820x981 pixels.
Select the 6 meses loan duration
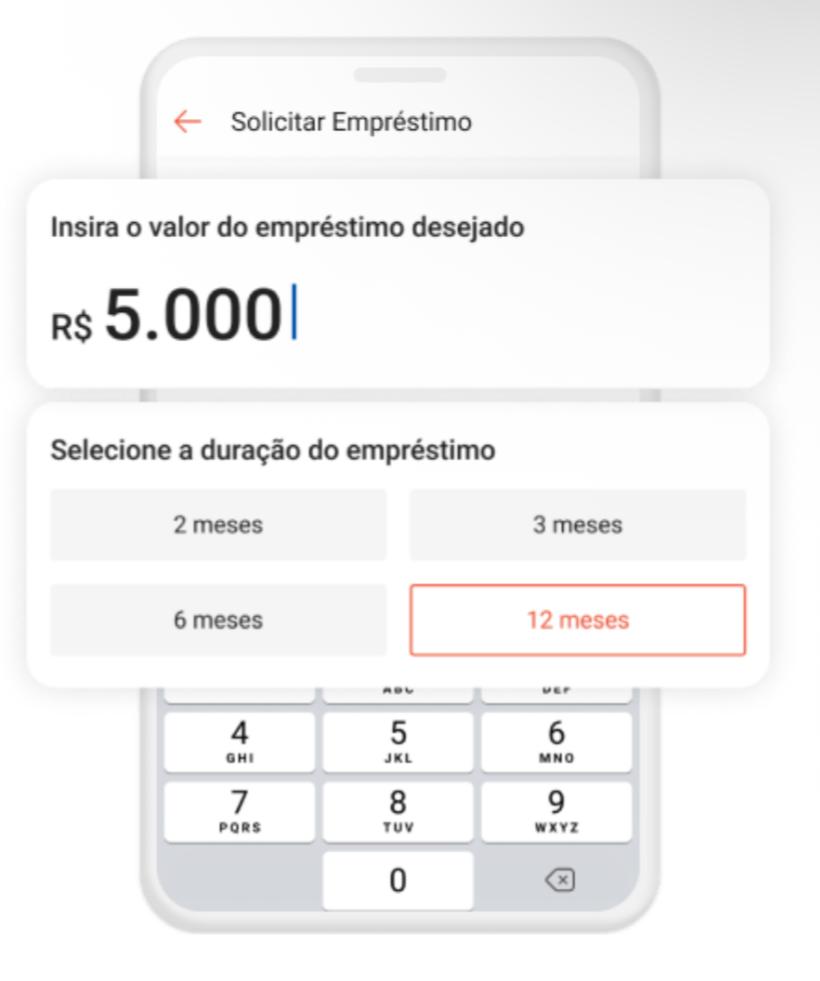pos(218,620)
